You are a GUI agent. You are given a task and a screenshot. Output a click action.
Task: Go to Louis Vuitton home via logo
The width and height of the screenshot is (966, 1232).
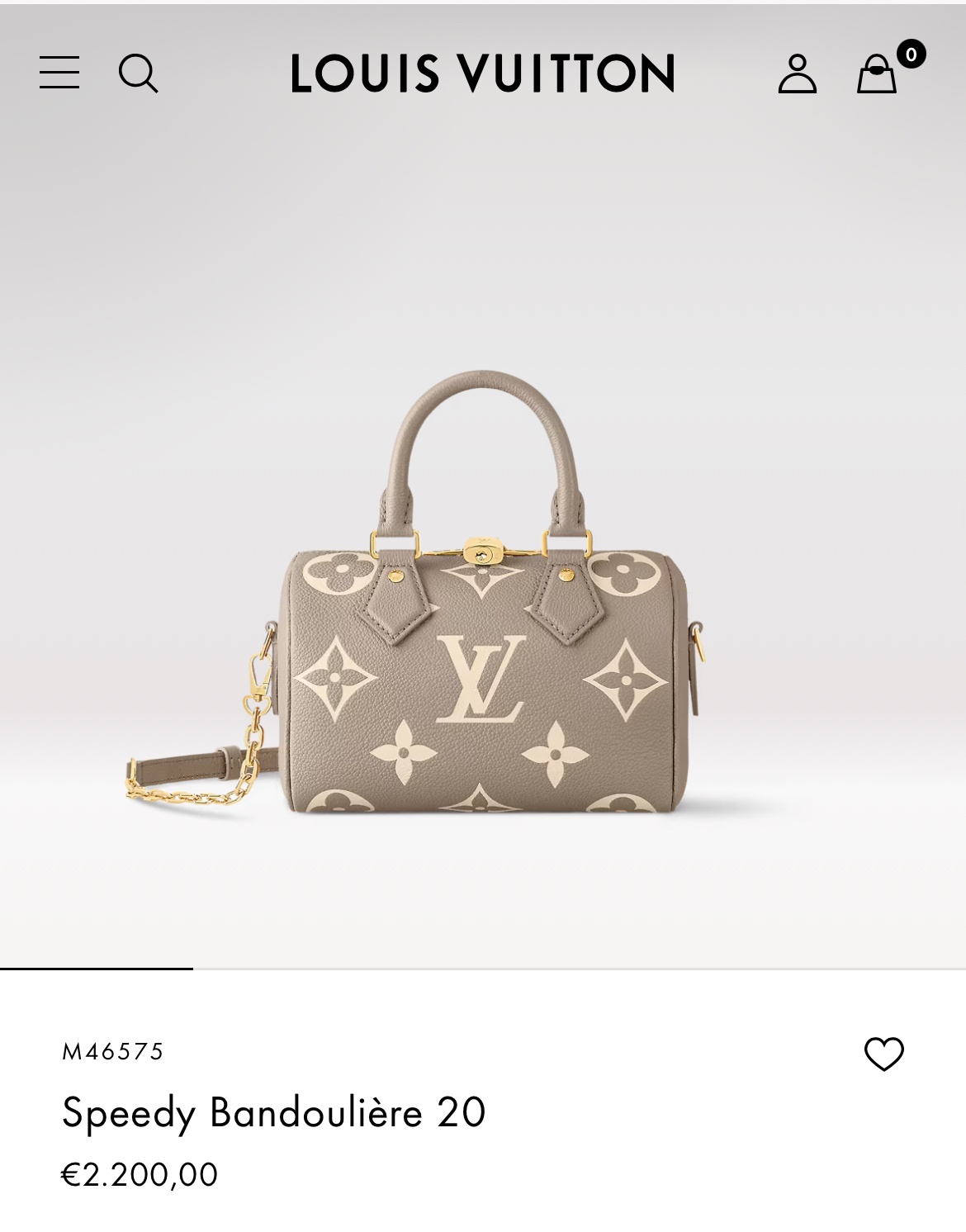(483, 73)
